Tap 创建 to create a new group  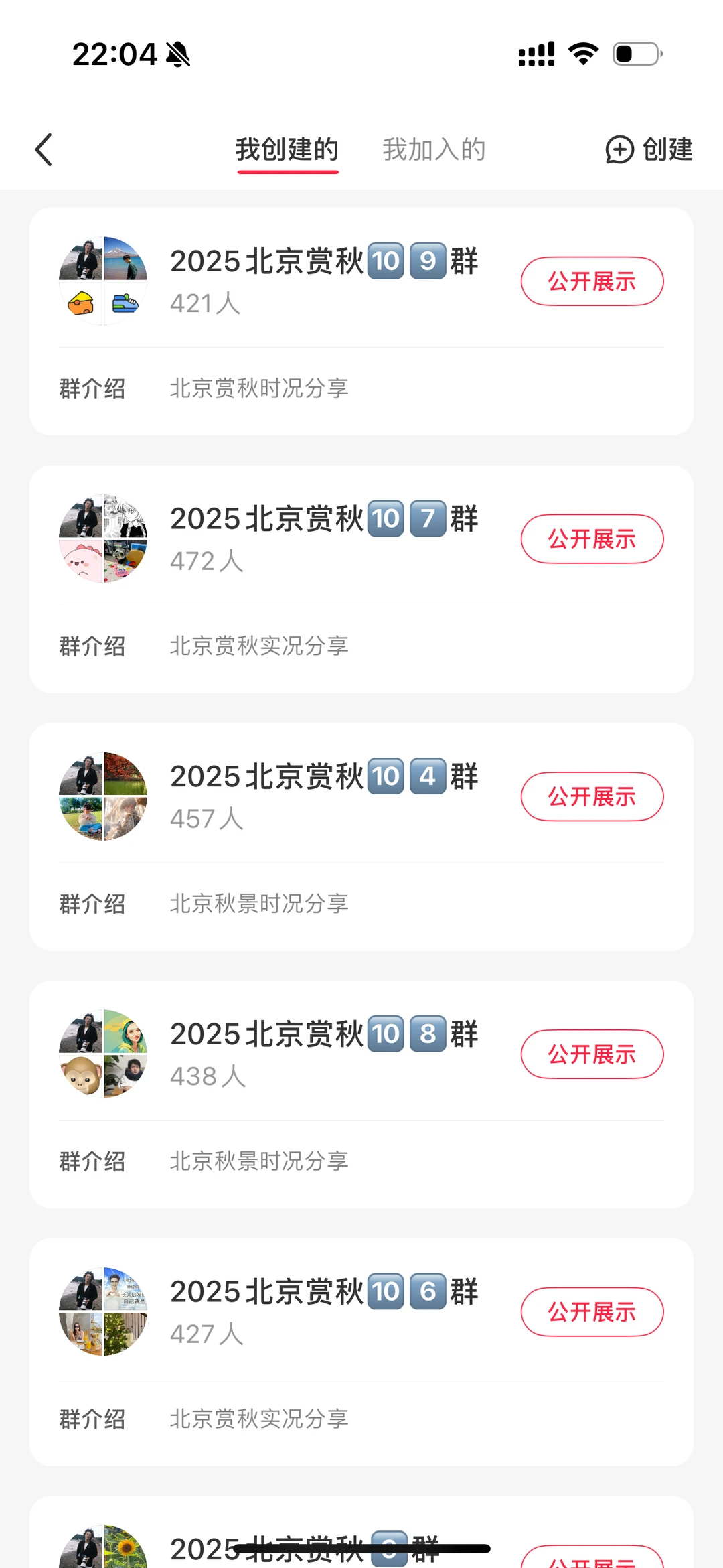[649, 149]
